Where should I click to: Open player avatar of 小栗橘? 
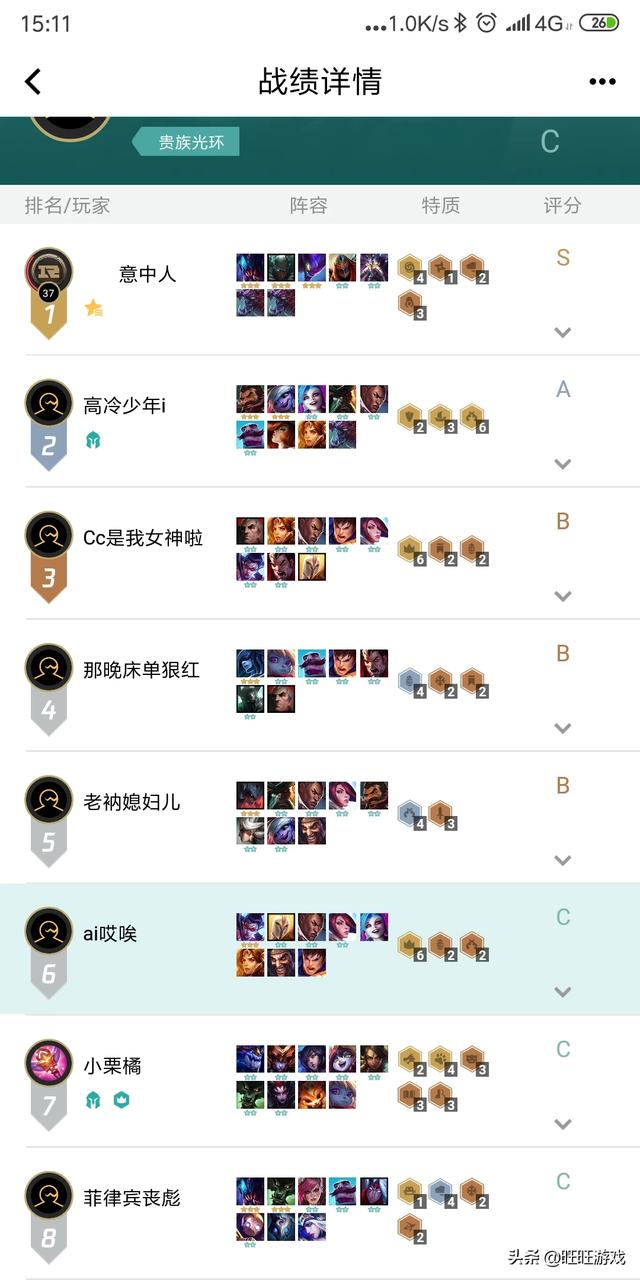click(x=48, y=1063)
